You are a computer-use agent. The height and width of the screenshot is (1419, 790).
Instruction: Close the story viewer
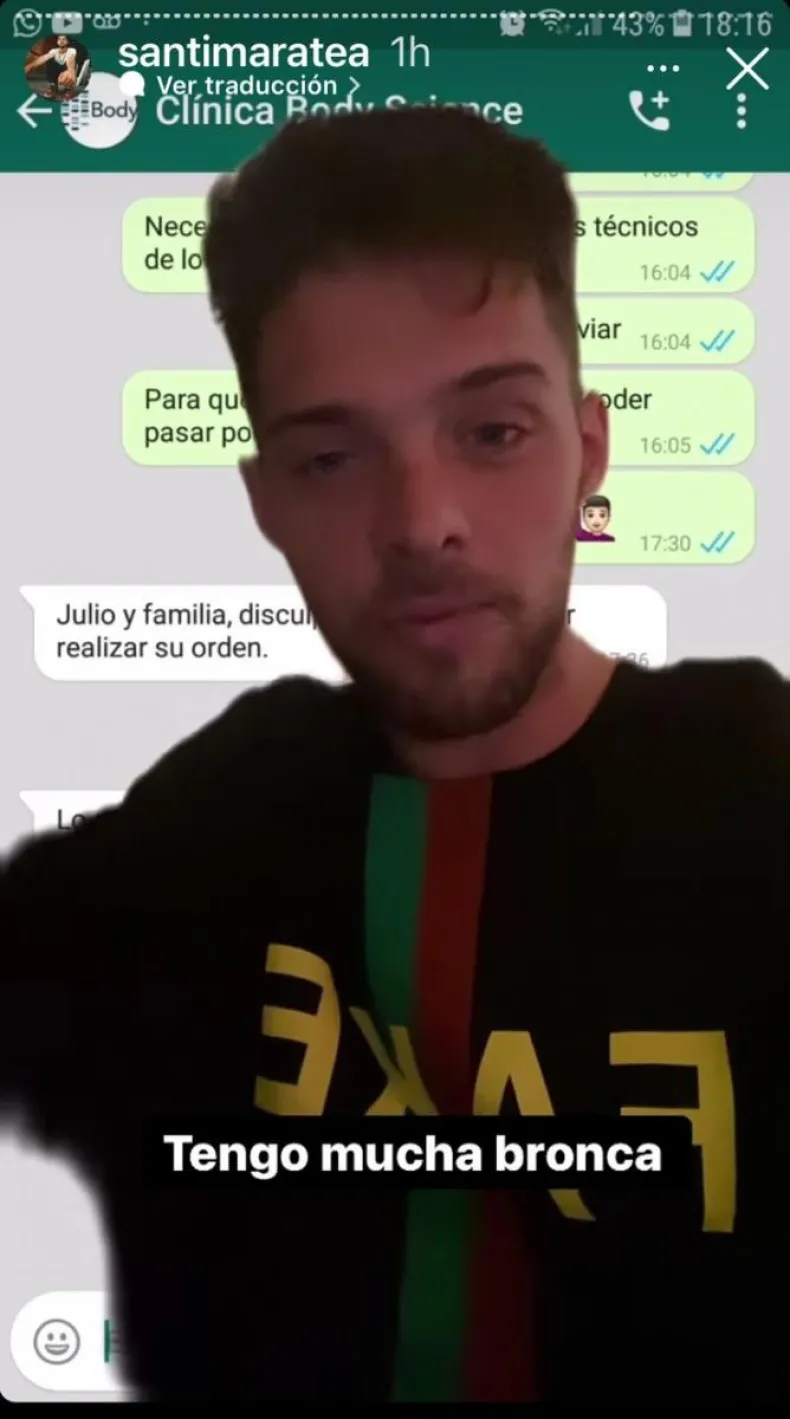coord(746,69)
